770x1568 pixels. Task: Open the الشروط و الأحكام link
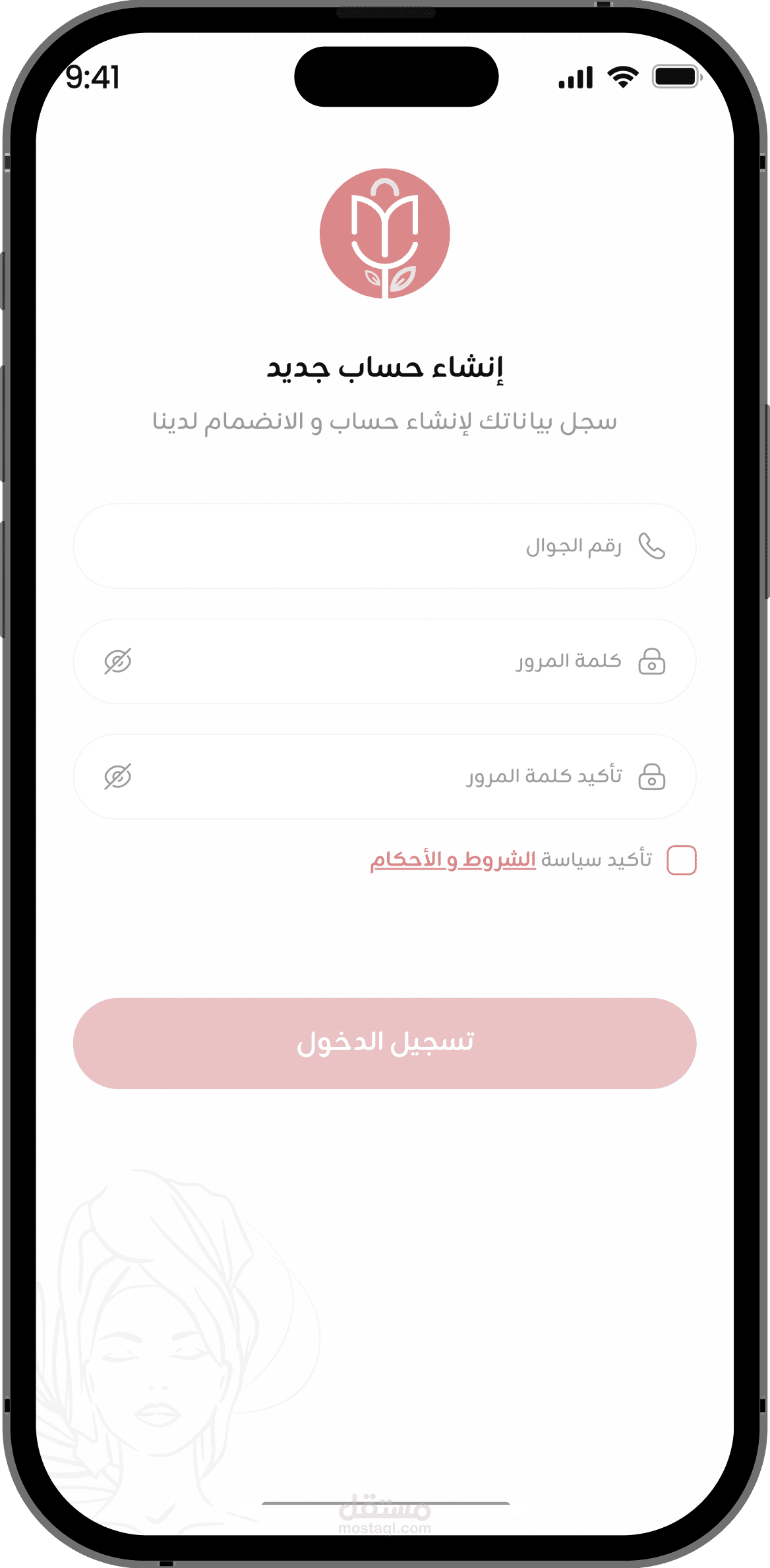tap(453, 860)
